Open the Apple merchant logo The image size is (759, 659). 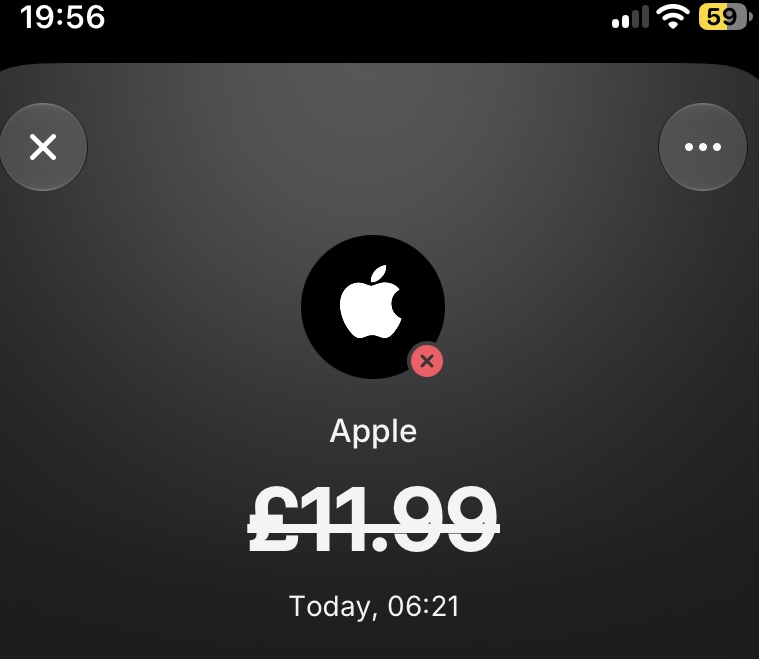pos(373,307)
